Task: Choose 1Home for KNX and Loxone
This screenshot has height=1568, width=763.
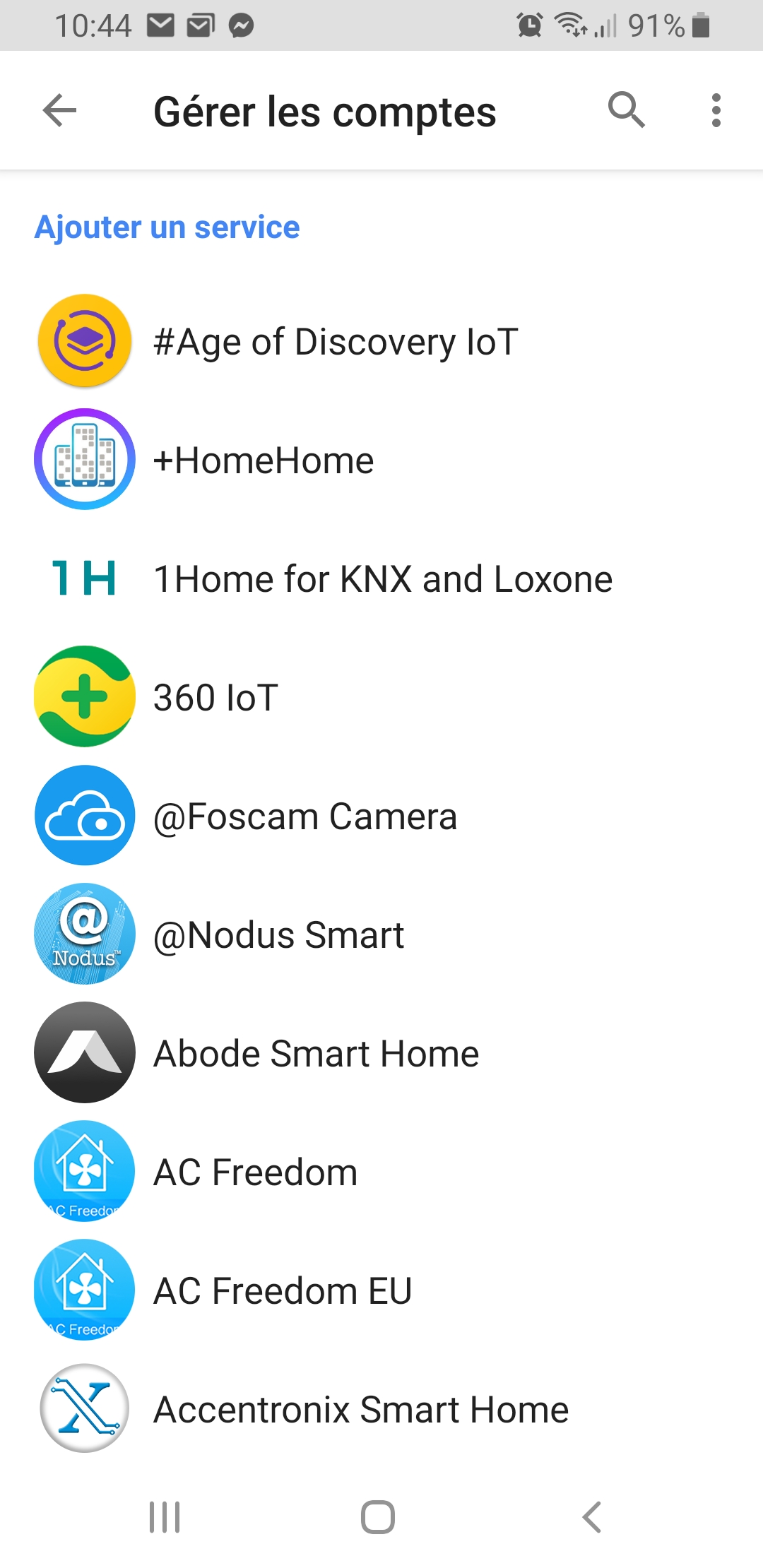Action: (382, 579)
